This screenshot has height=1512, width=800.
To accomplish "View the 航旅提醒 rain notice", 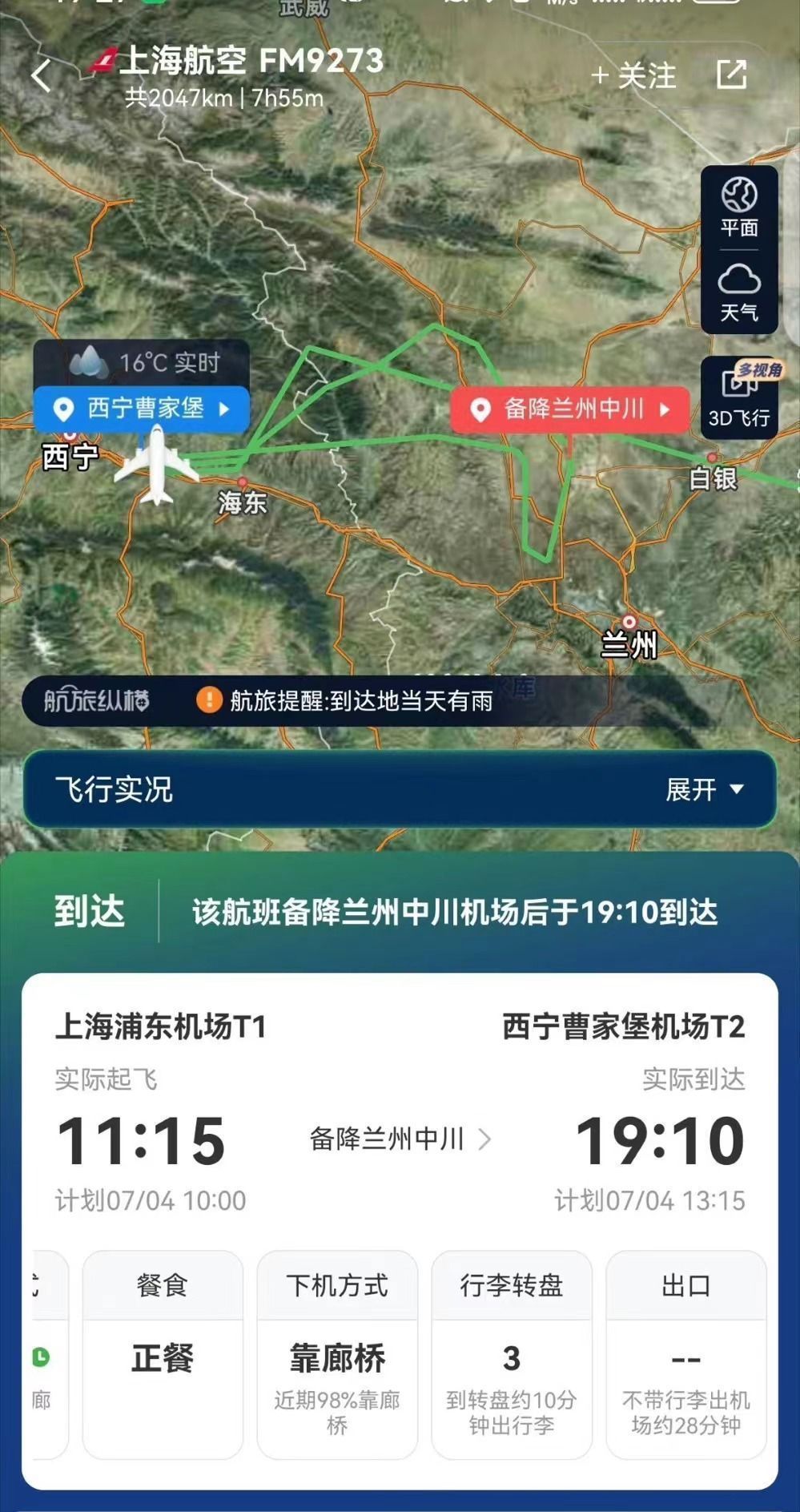I will (360, 701).
